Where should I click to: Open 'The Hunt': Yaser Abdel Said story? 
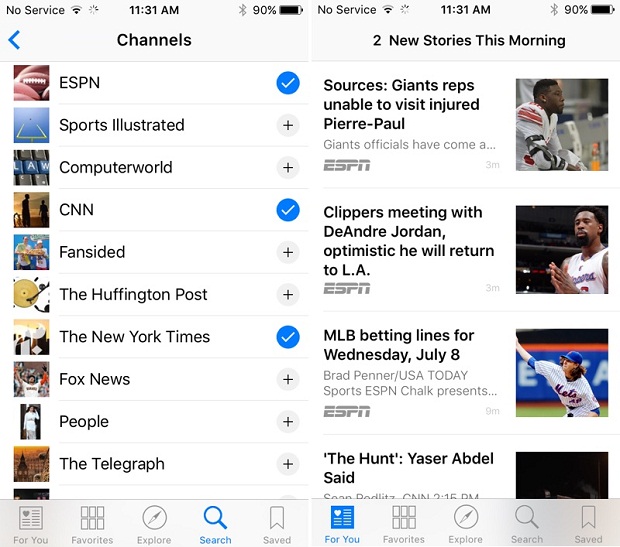click(408, 468)
